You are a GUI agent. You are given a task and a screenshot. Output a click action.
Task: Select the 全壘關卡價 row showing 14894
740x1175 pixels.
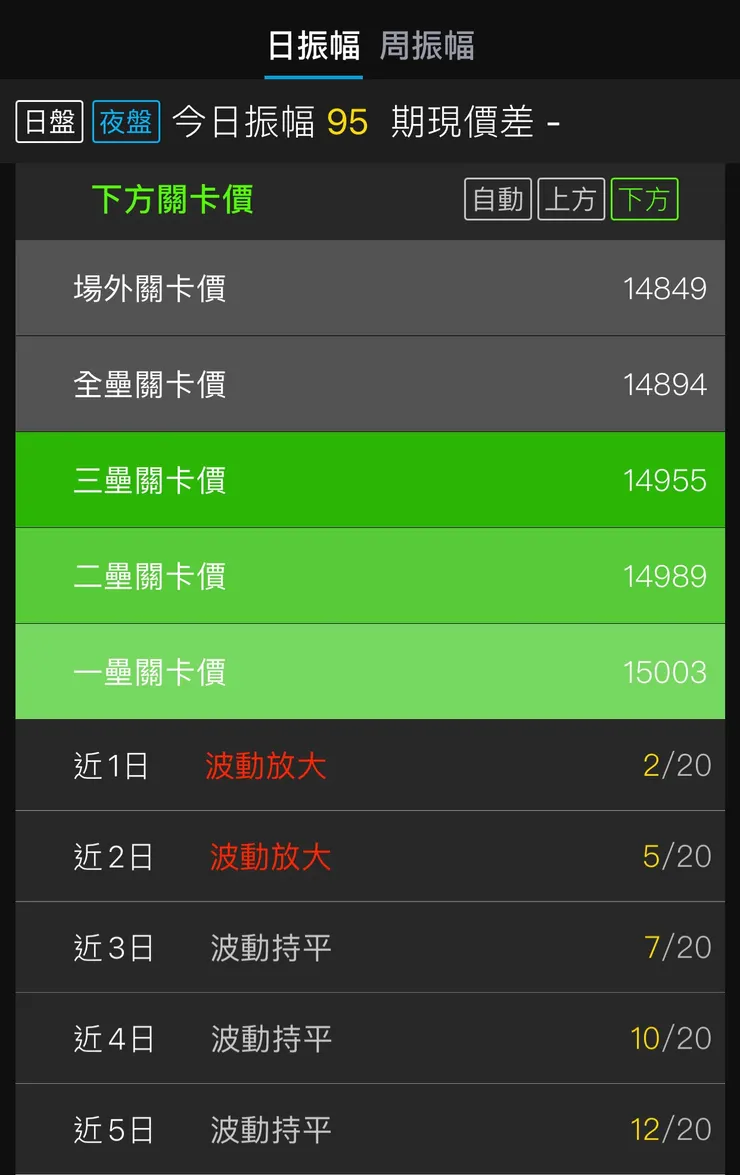(370, 384)
